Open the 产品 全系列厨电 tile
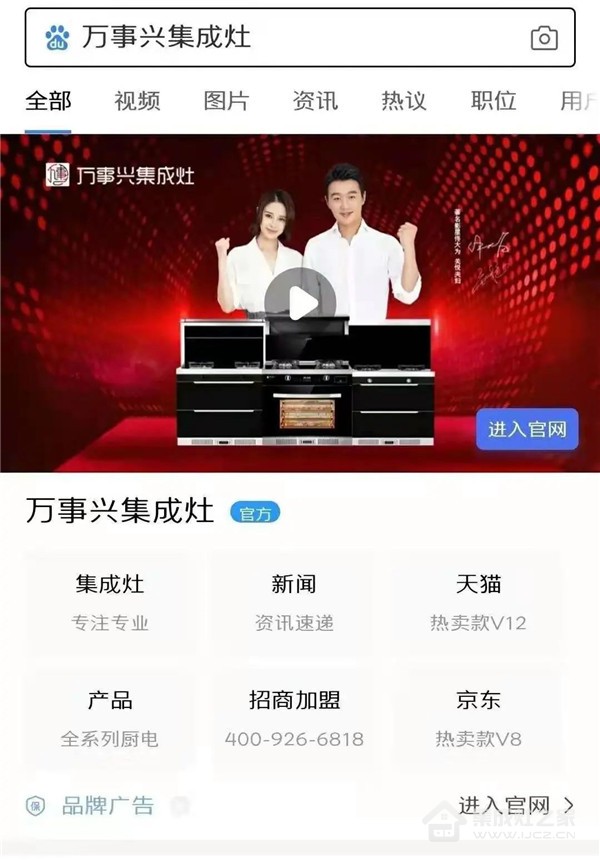The width and height of the screenshot is (600, 861). point(110,718)
